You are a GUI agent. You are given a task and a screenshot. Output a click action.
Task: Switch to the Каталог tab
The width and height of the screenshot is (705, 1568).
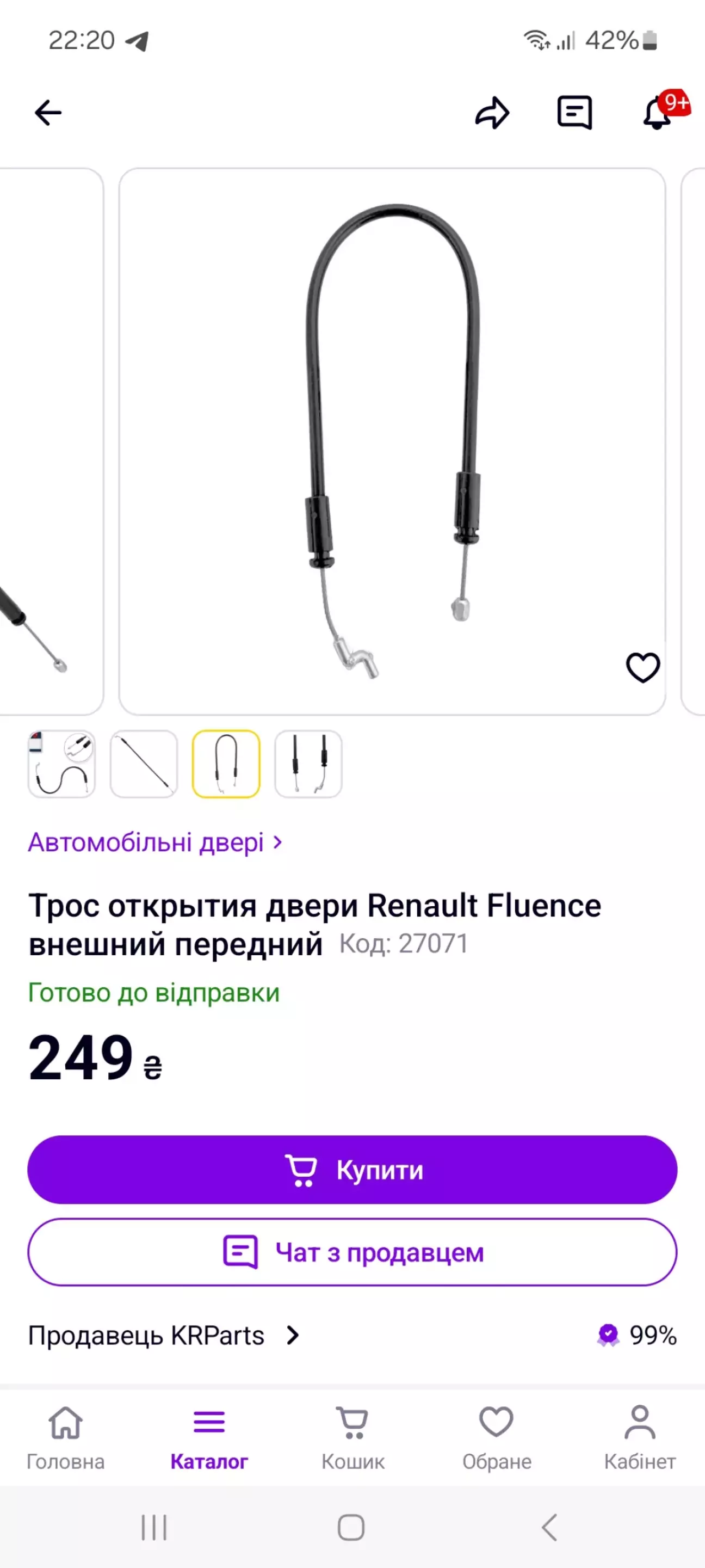[x=209, y=1438]
